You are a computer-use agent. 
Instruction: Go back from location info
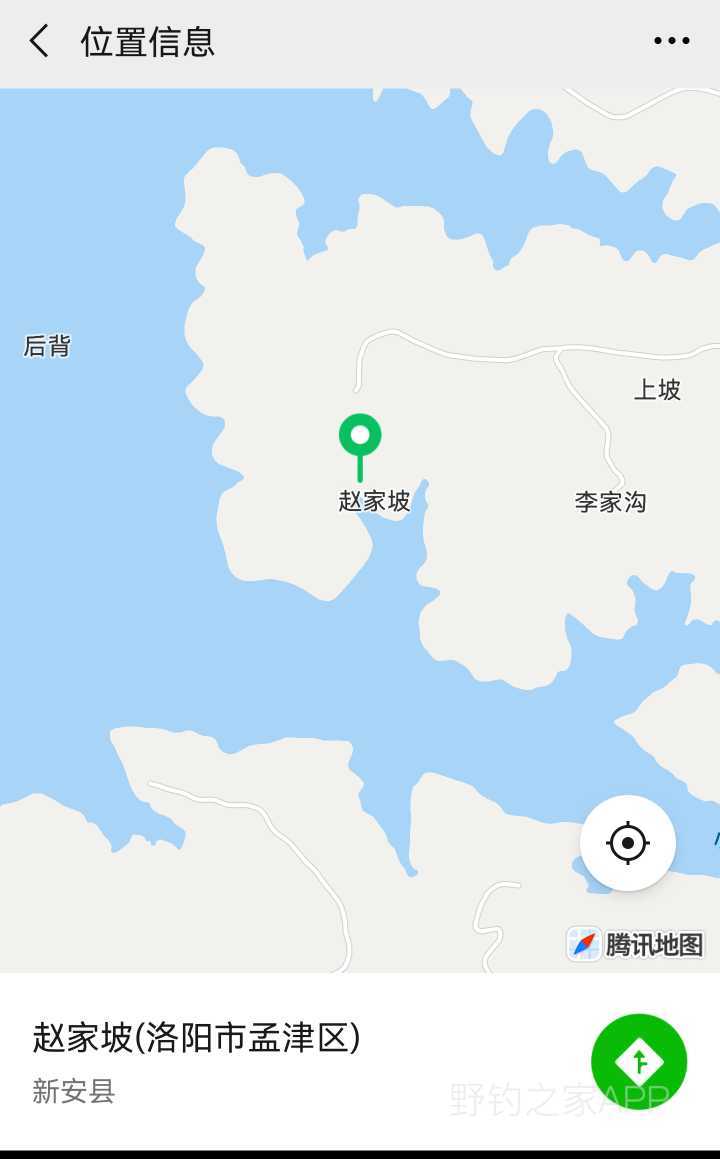39,42
